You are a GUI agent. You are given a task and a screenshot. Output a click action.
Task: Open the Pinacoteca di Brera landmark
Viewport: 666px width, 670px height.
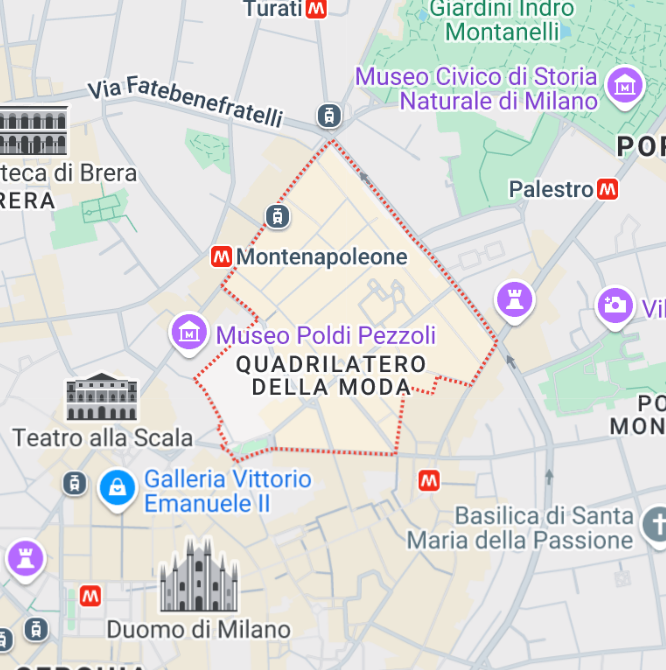click(33, 131)
